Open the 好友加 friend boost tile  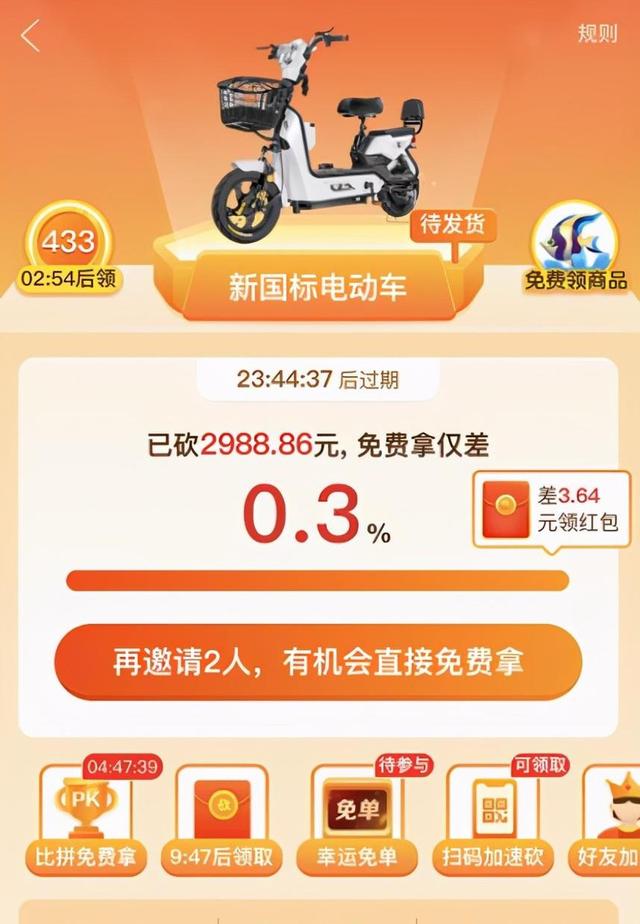click(612, 821)
